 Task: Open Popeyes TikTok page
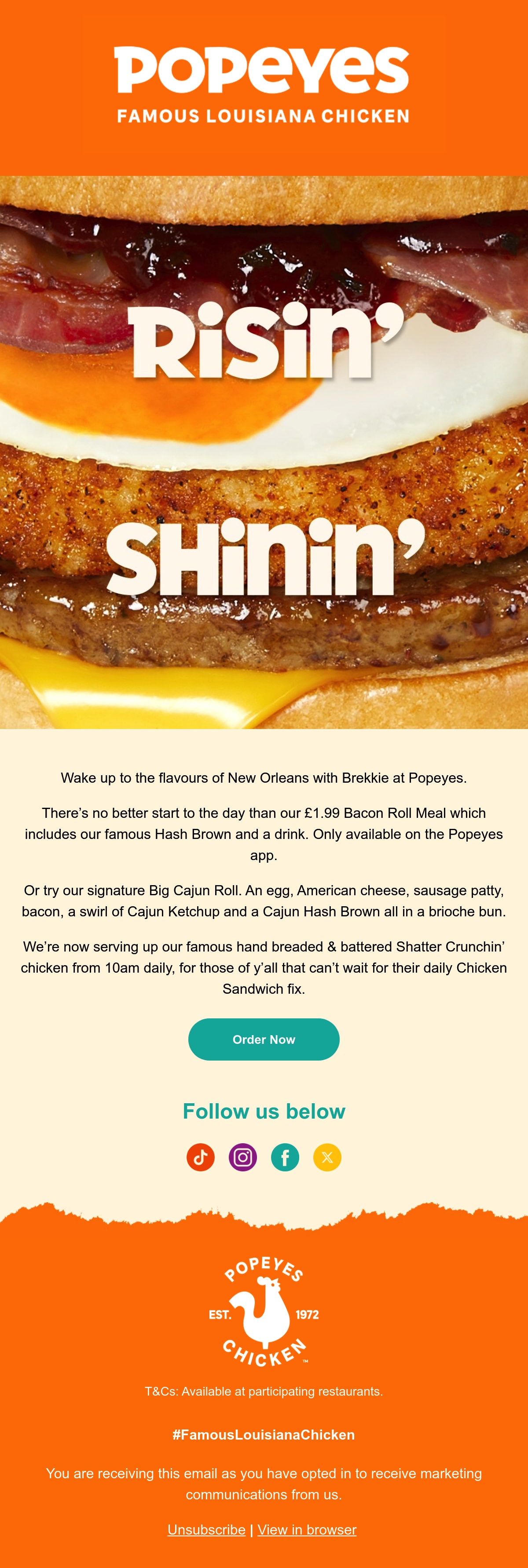pos(200,1157)
